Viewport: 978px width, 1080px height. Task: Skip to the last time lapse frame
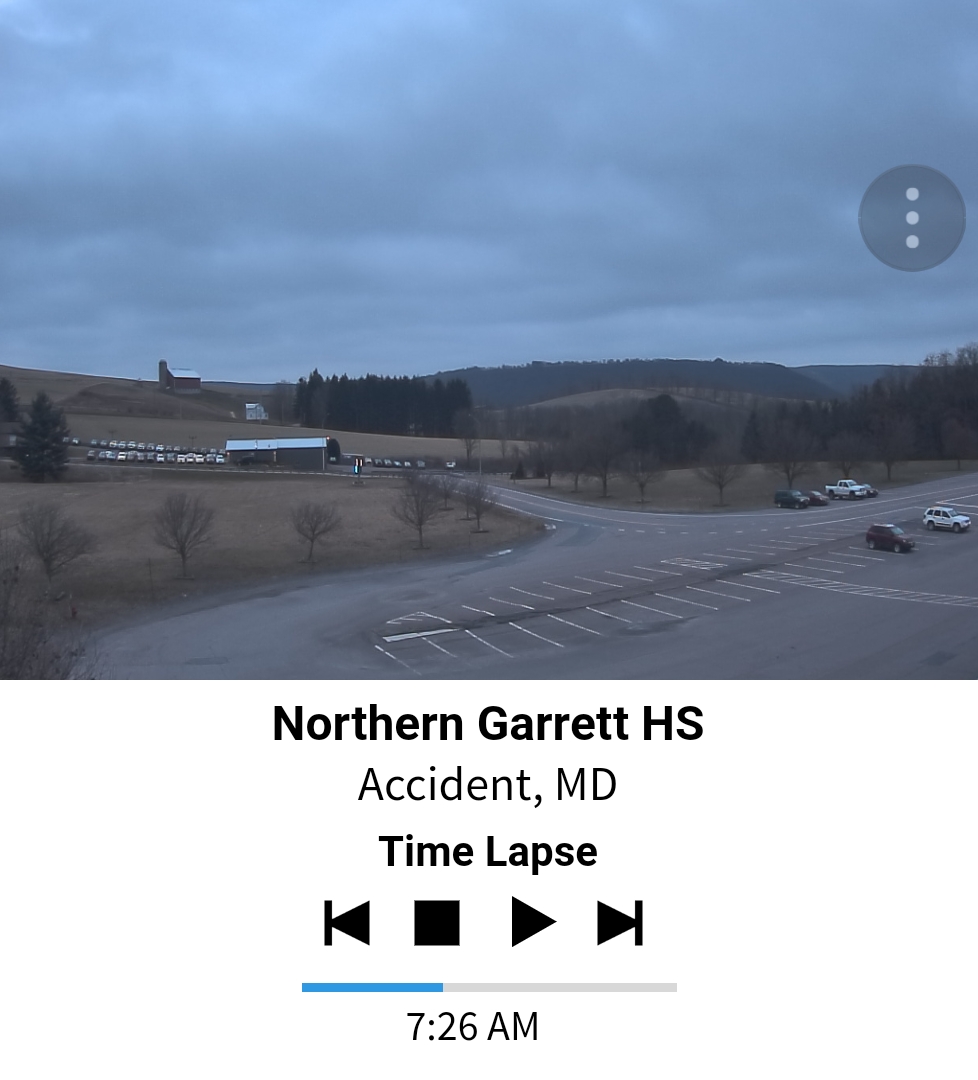[620, 922]
